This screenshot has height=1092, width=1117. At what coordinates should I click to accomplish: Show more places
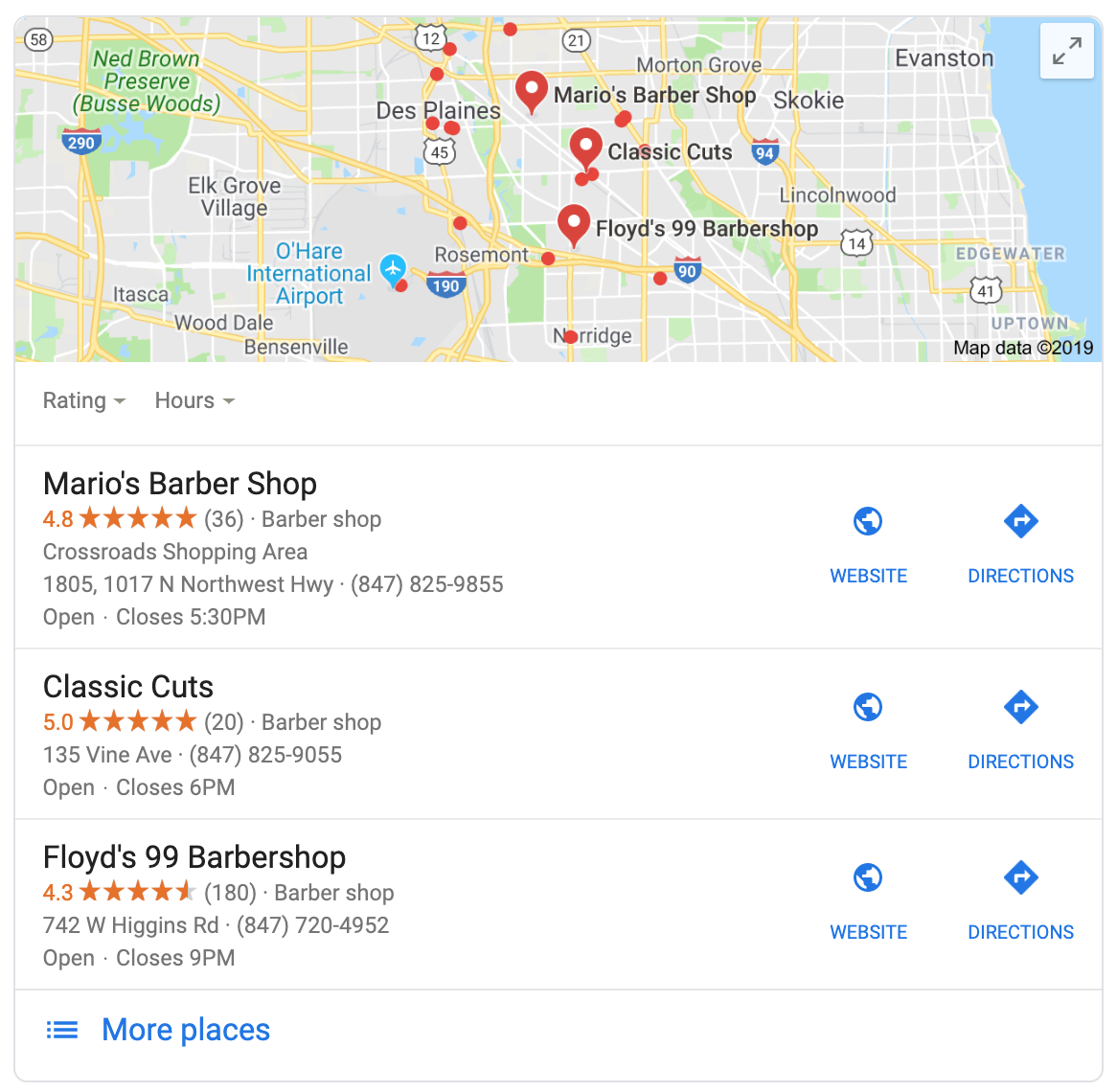pos(186,1030)
